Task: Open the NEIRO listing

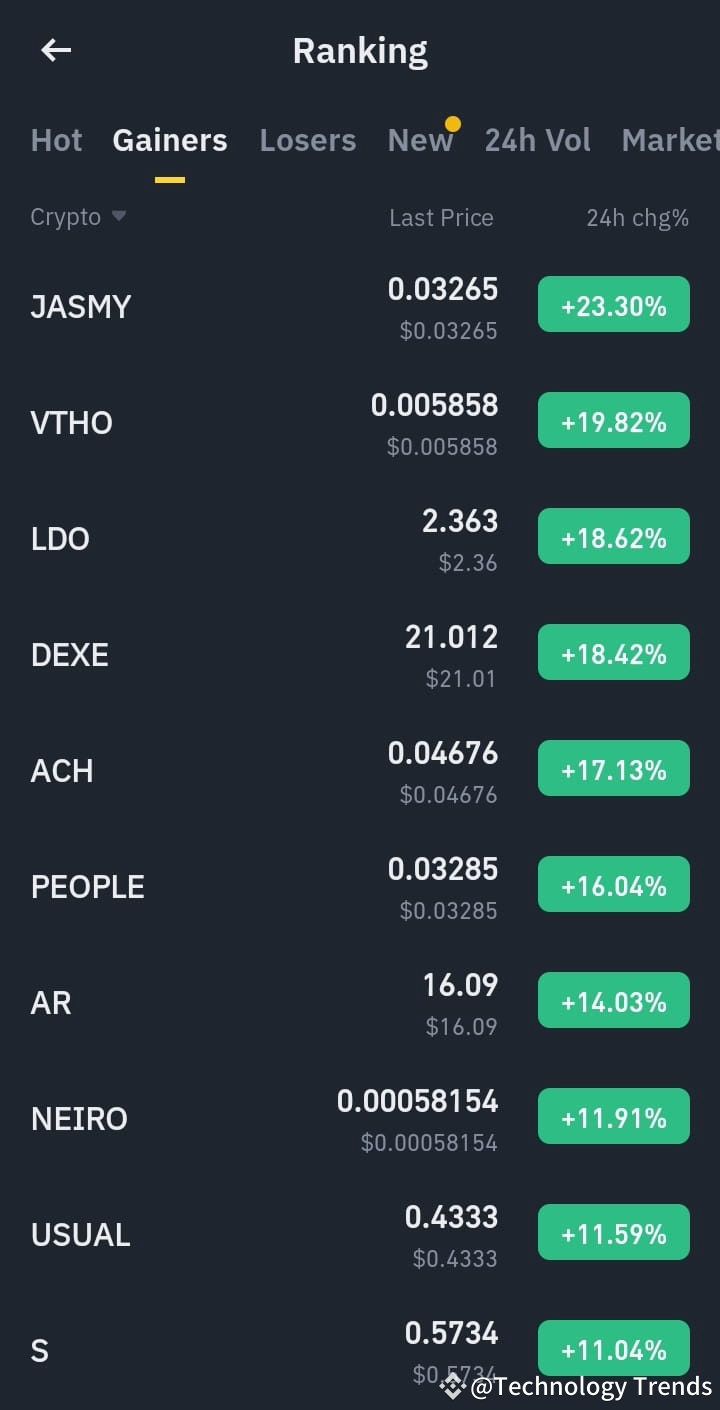Action: [x=80, y=1118]
